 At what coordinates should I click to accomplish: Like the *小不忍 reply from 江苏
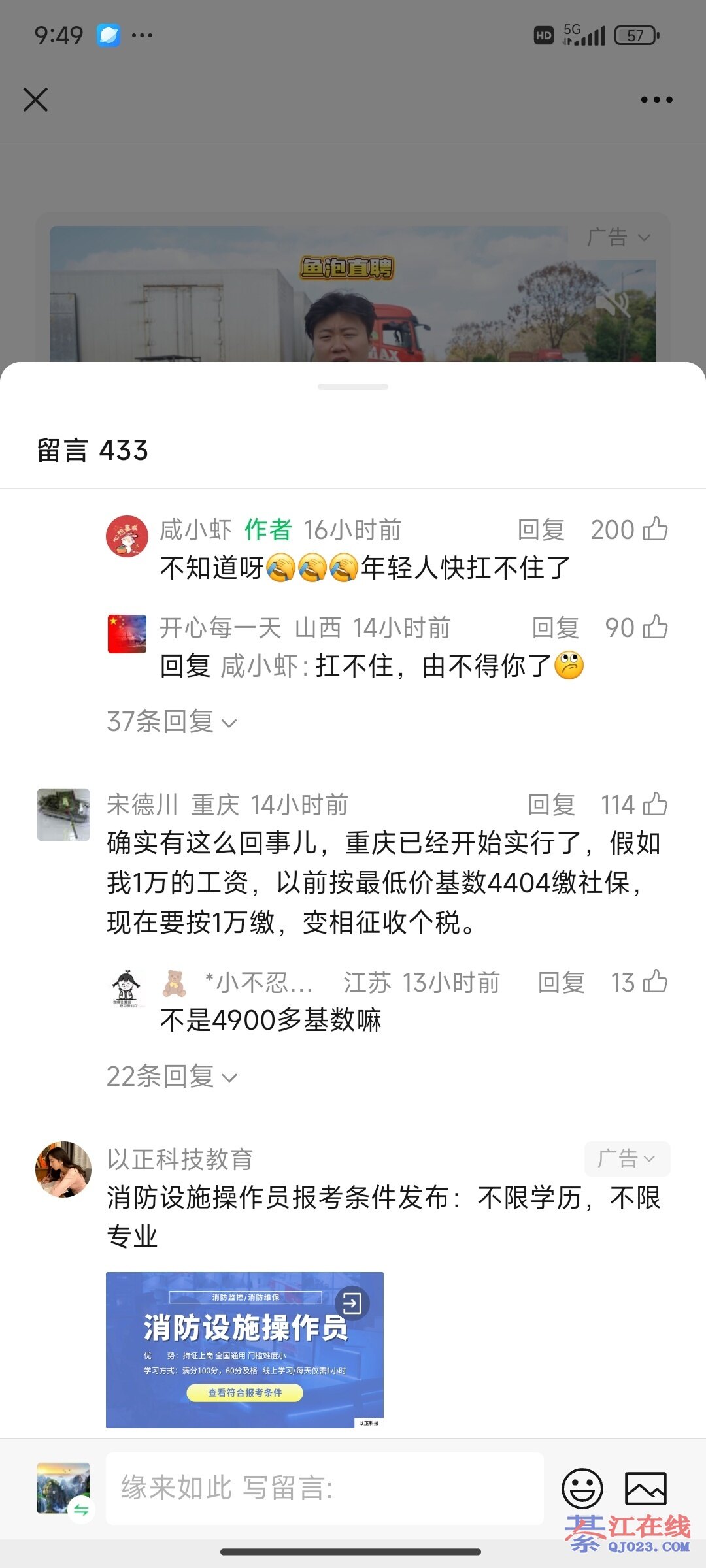pos(655,982)
